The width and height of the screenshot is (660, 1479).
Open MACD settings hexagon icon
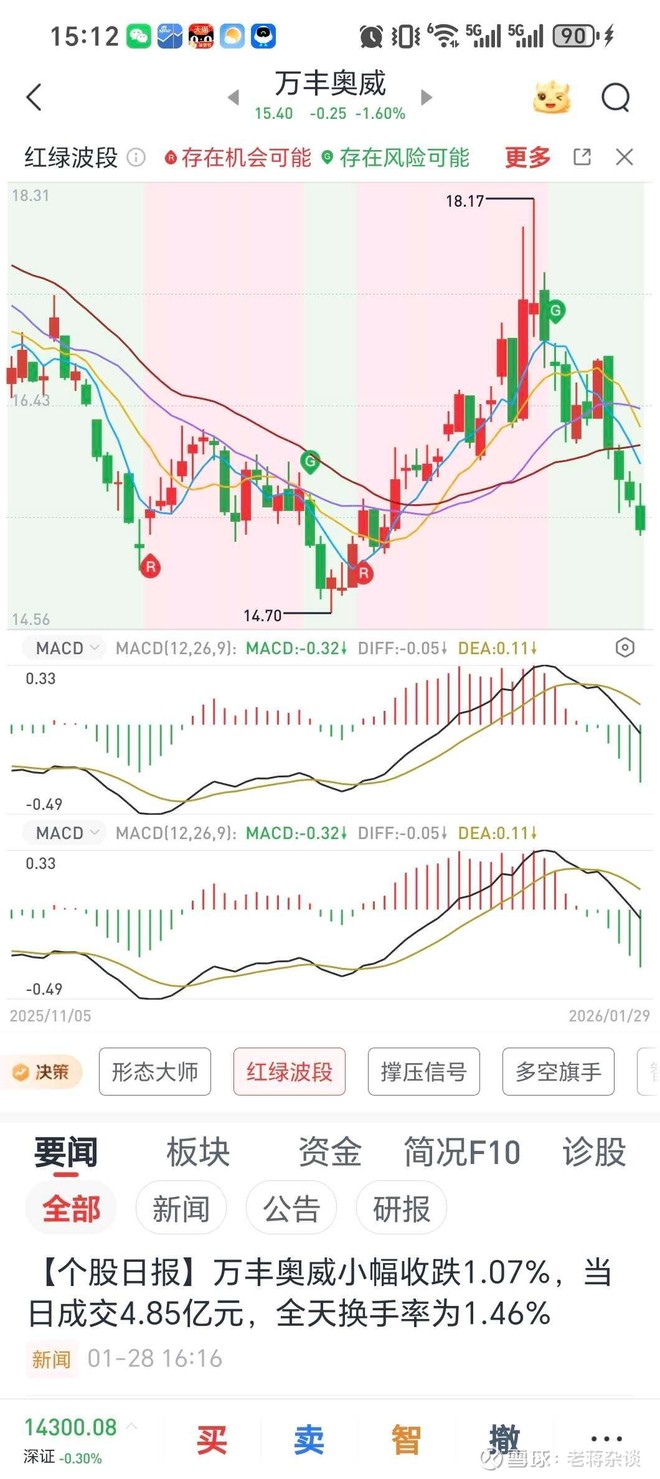pos(625,648)
